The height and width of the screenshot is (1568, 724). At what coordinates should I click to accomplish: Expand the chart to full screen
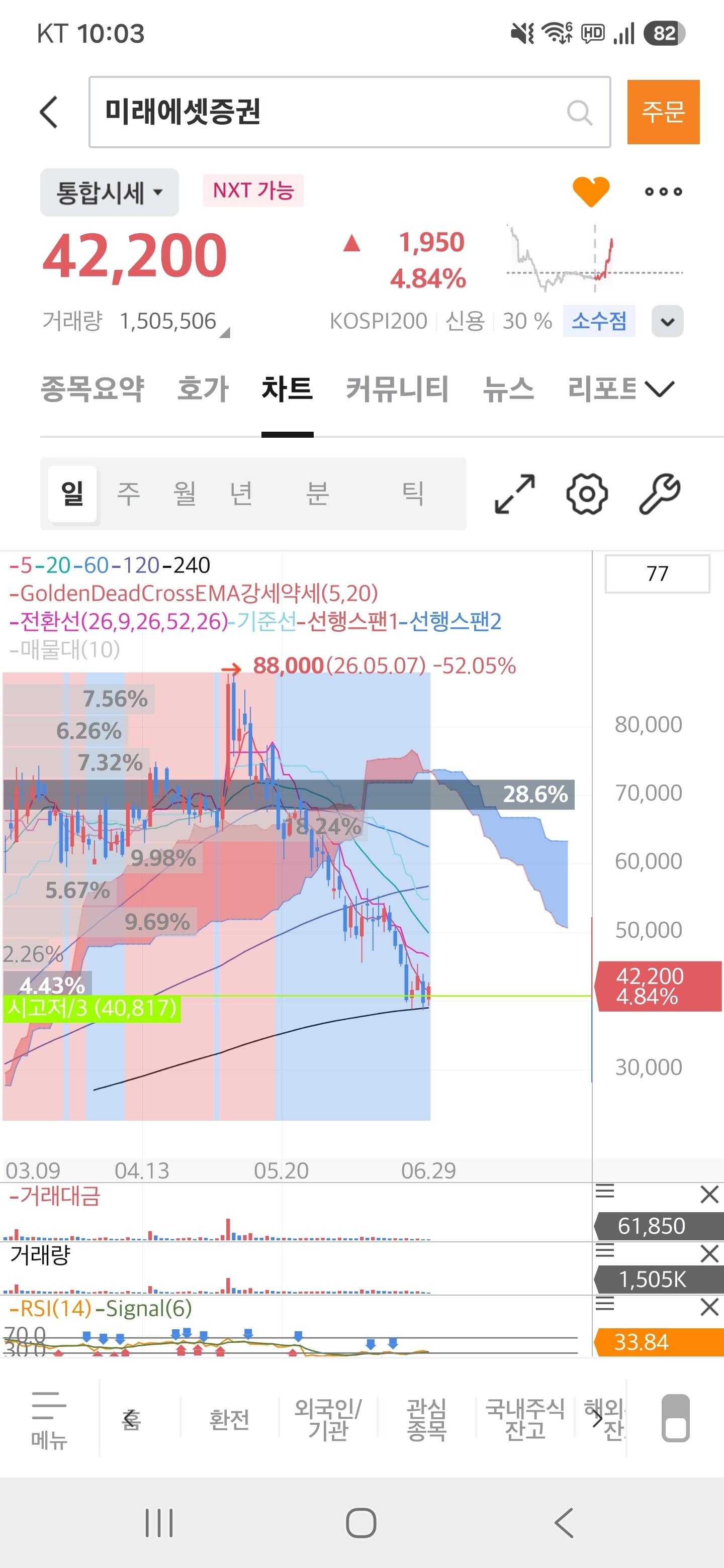[x=514, y=494]
